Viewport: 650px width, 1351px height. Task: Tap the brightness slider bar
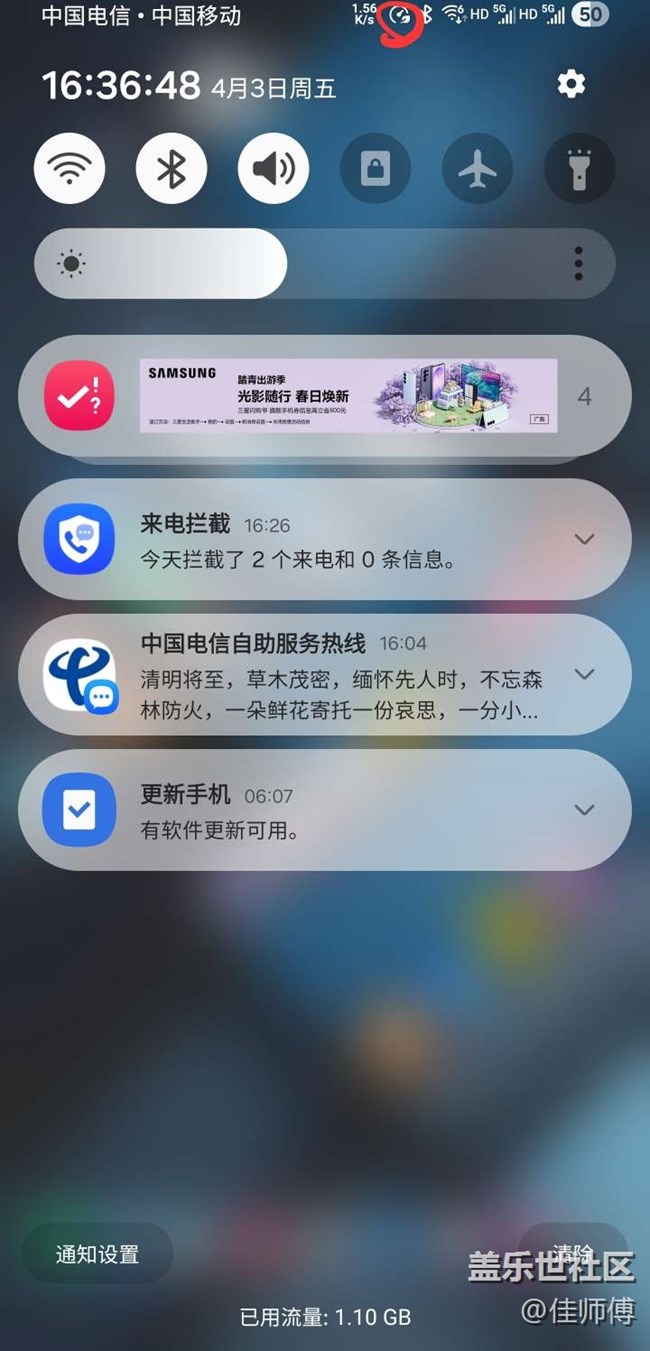tap(300, 263)
